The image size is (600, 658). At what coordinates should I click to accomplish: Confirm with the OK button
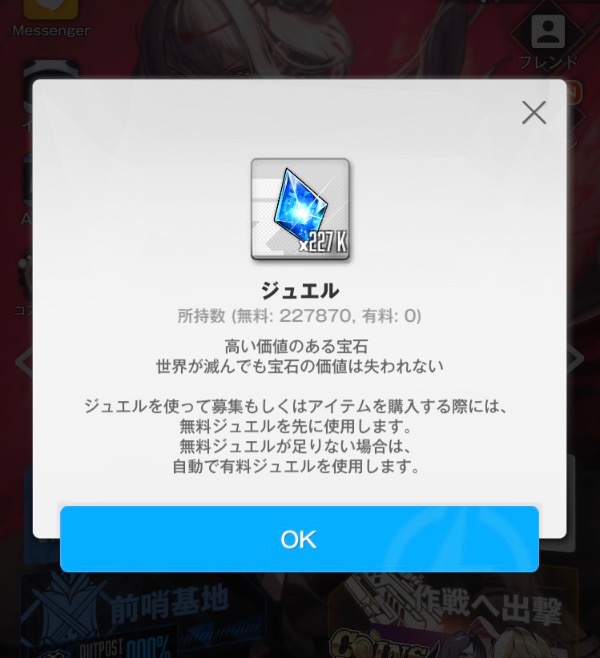(x=299, y=539)
